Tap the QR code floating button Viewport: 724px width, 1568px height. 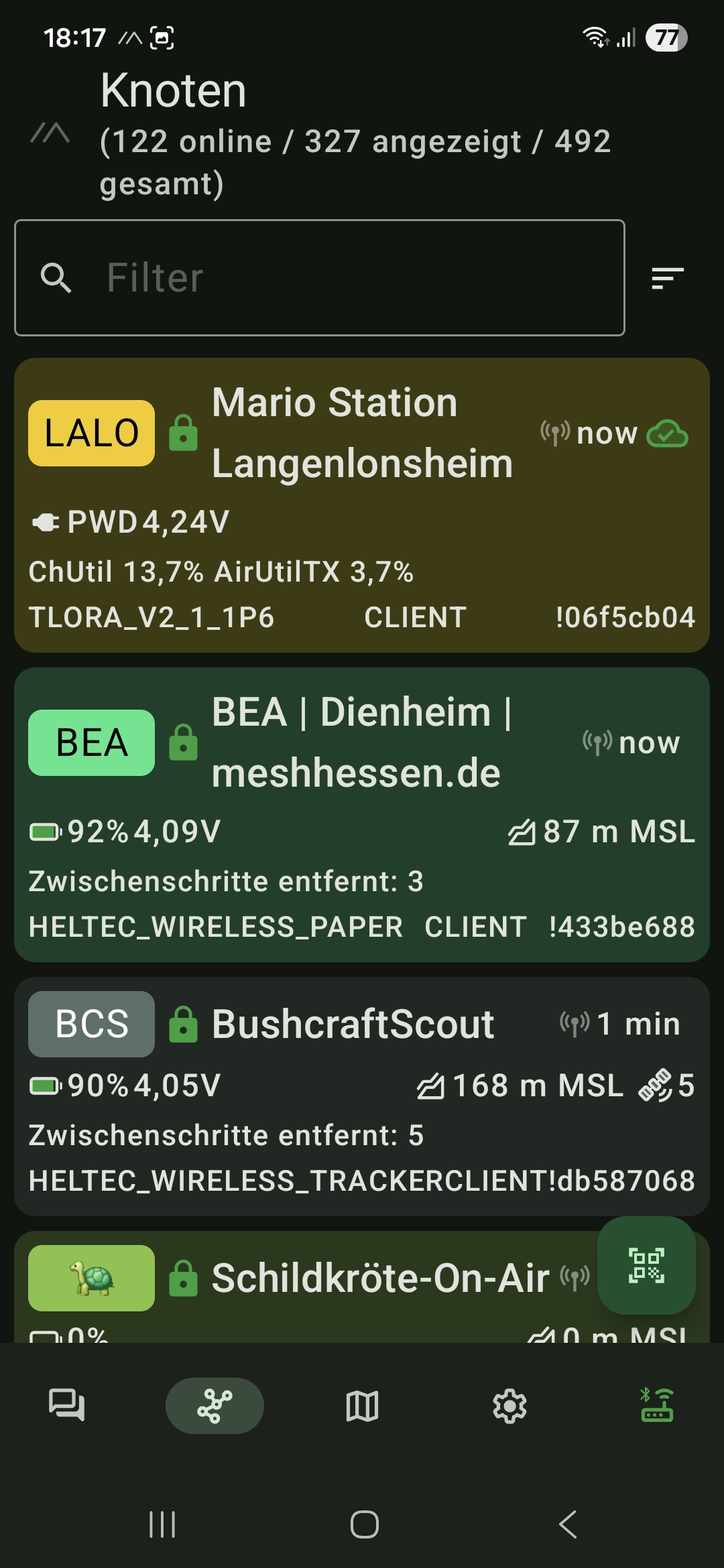(646, 1265)
